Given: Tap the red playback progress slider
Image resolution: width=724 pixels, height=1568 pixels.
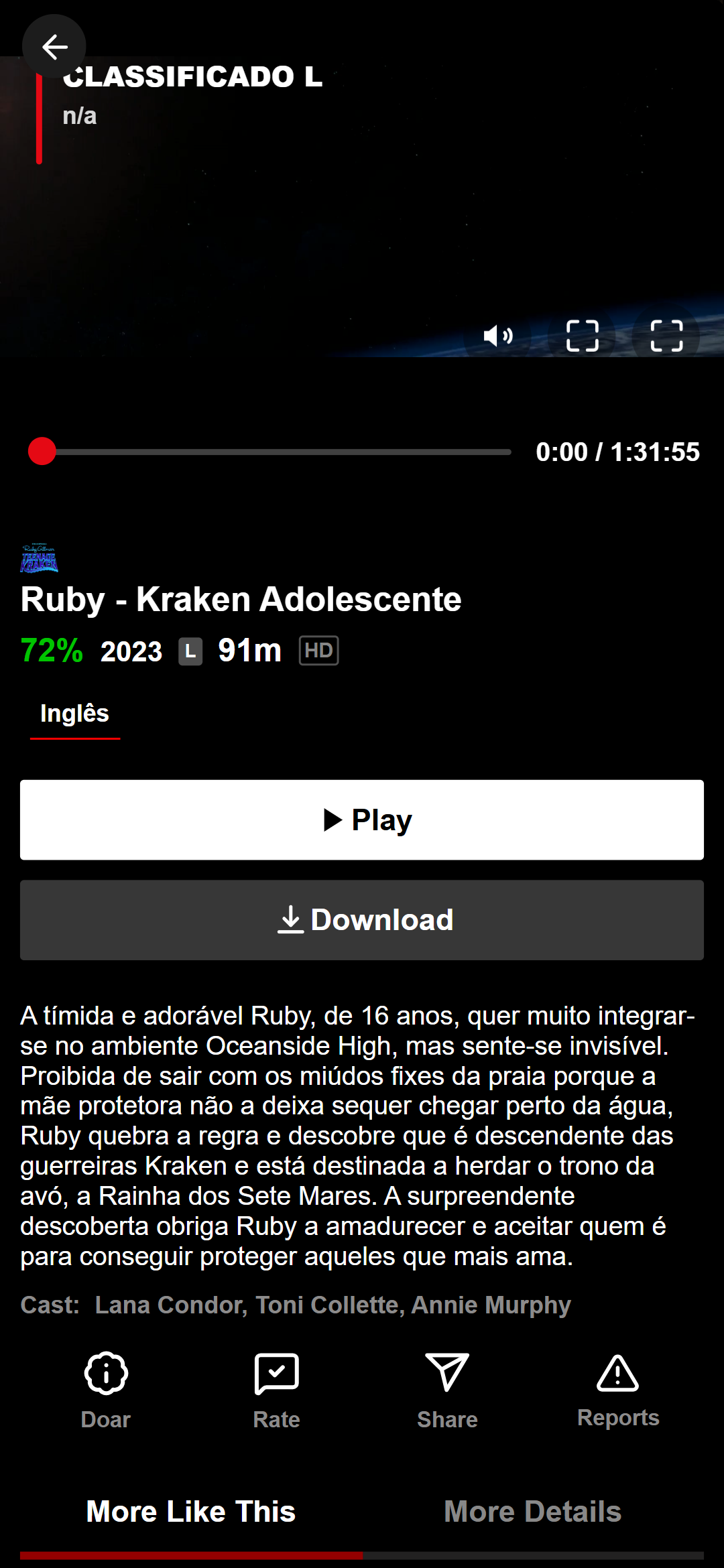Looking at the screenshot, I should [x=42, y=452].
